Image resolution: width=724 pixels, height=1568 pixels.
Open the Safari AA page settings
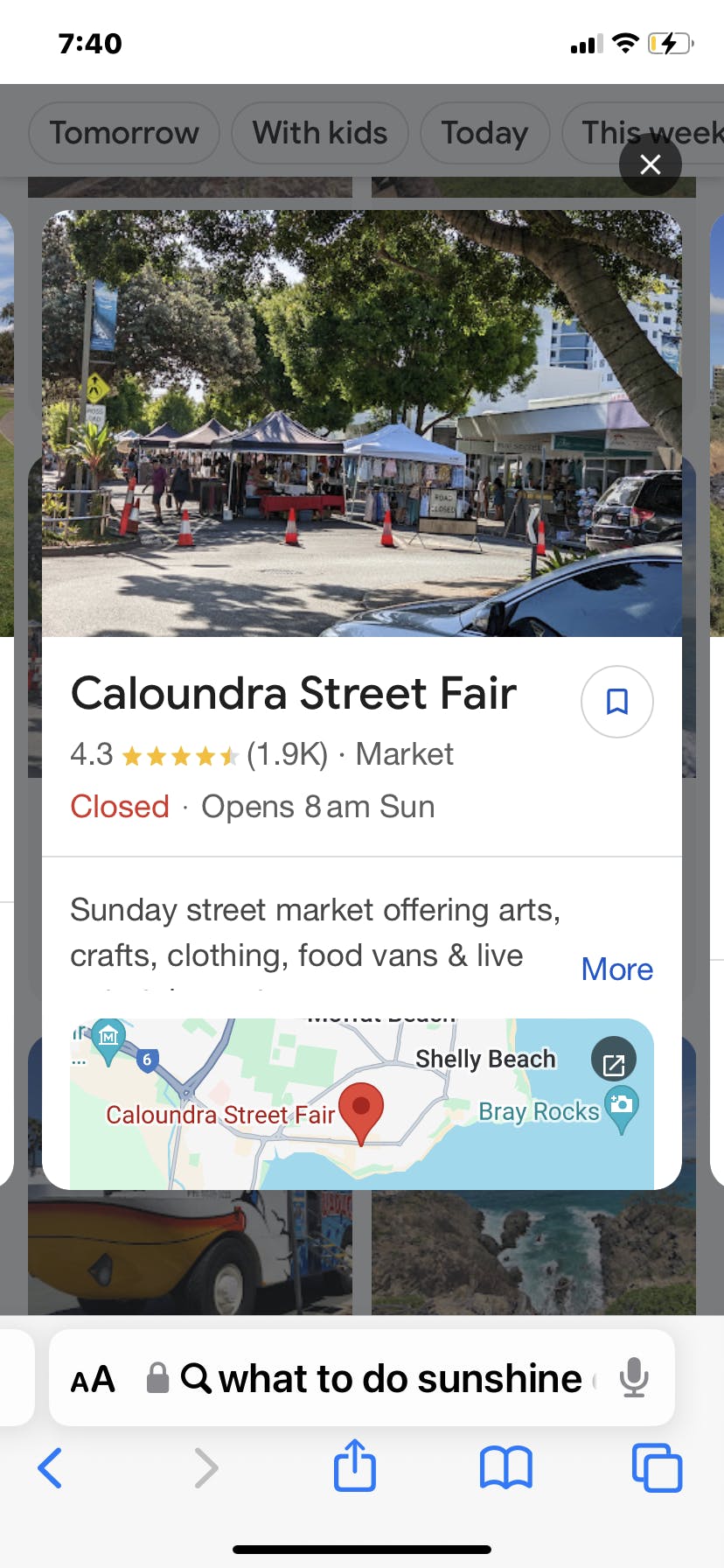coord(93,1379)
